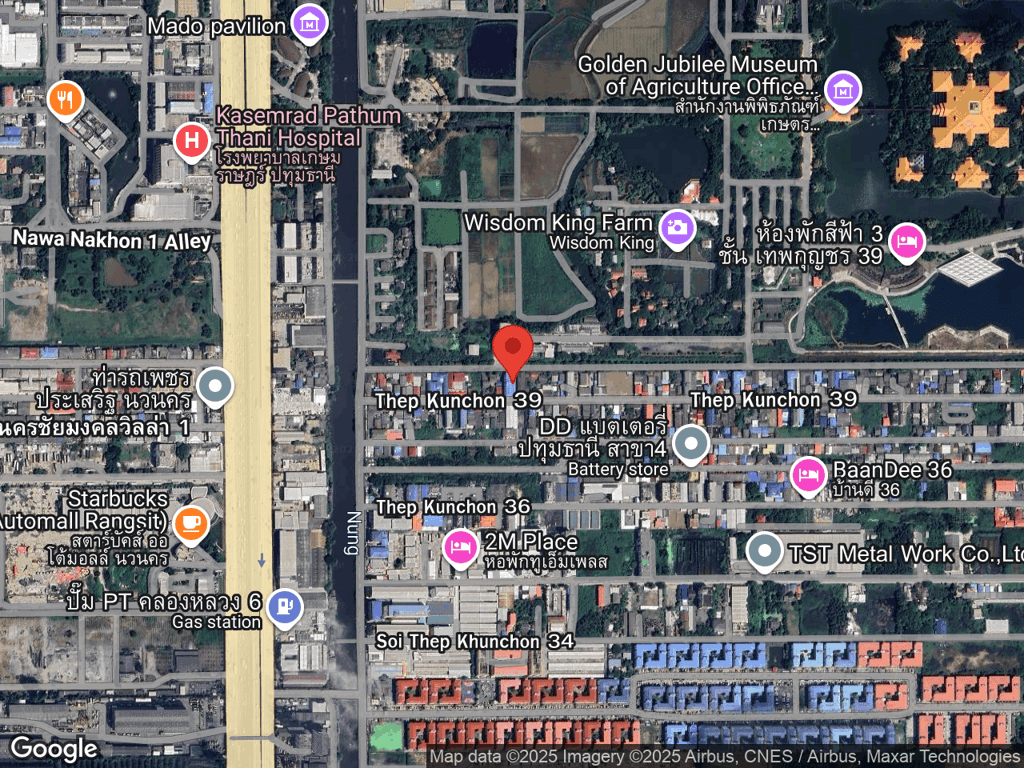Image resolution: width=1024 pixels, height=768 pixels.
Task: Select the Wisdom King Farm camera marker
Action: point(677,229)
